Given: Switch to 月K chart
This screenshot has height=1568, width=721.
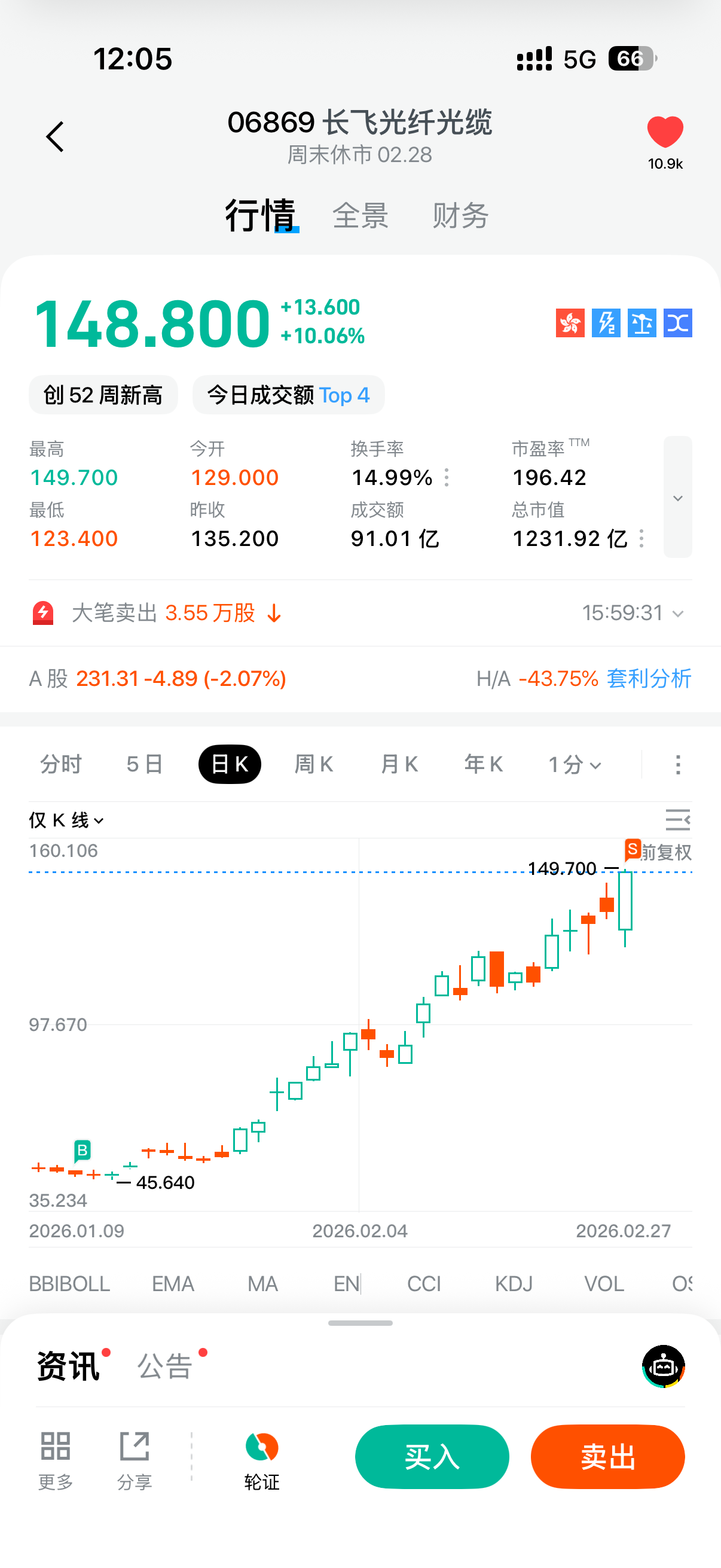Looking at the screenshot, I should pos(399,764).
